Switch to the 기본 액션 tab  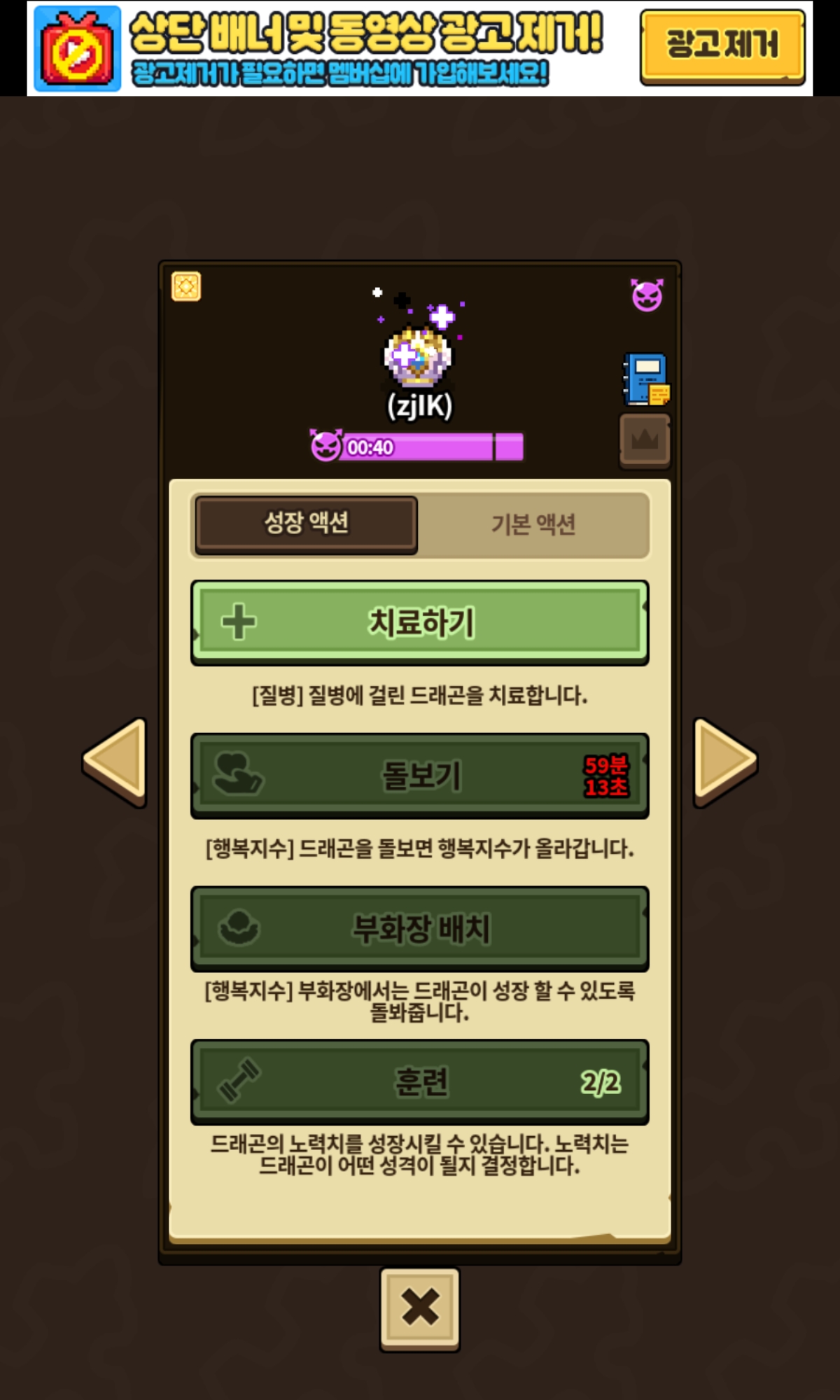[533, 524]
